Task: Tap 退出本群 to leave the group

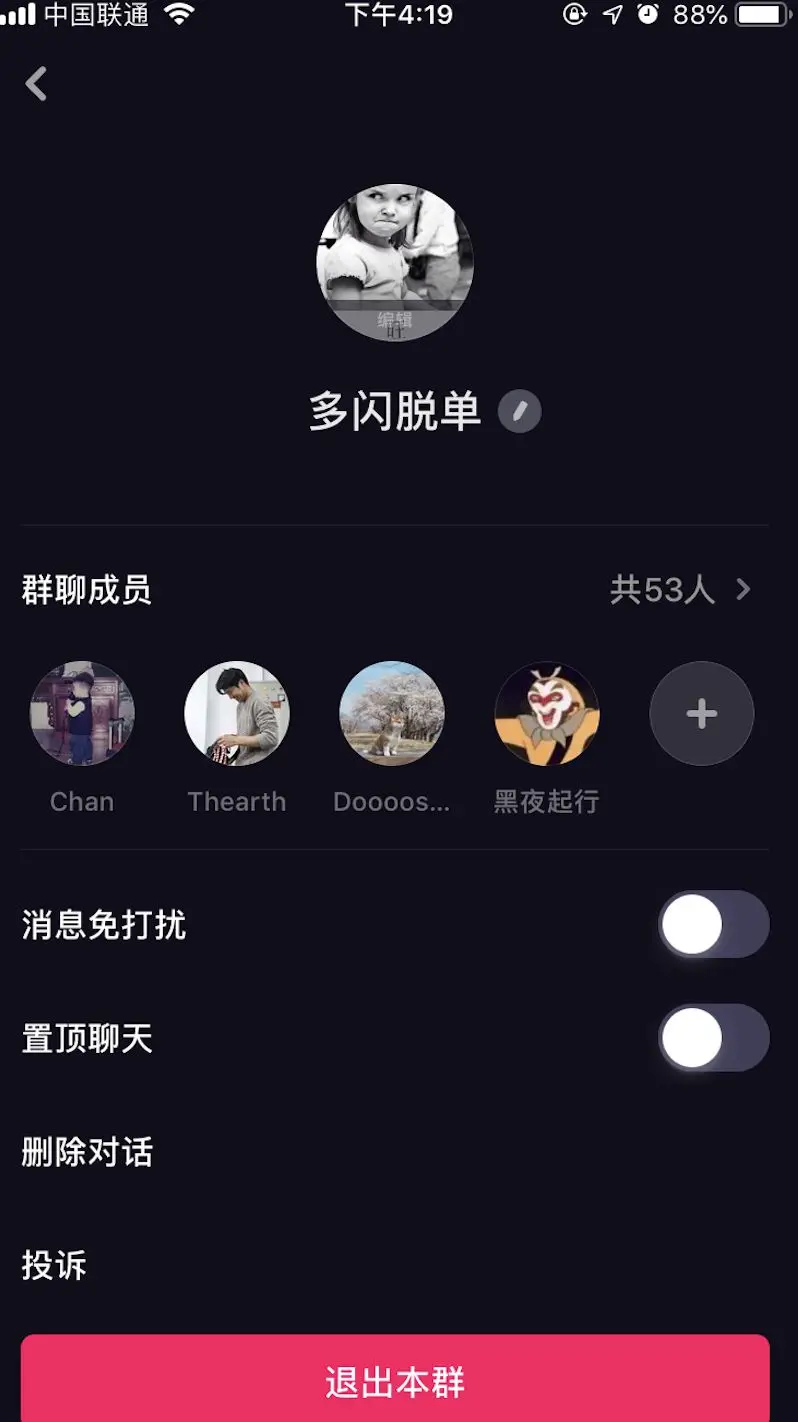Action: [395, 1381]
